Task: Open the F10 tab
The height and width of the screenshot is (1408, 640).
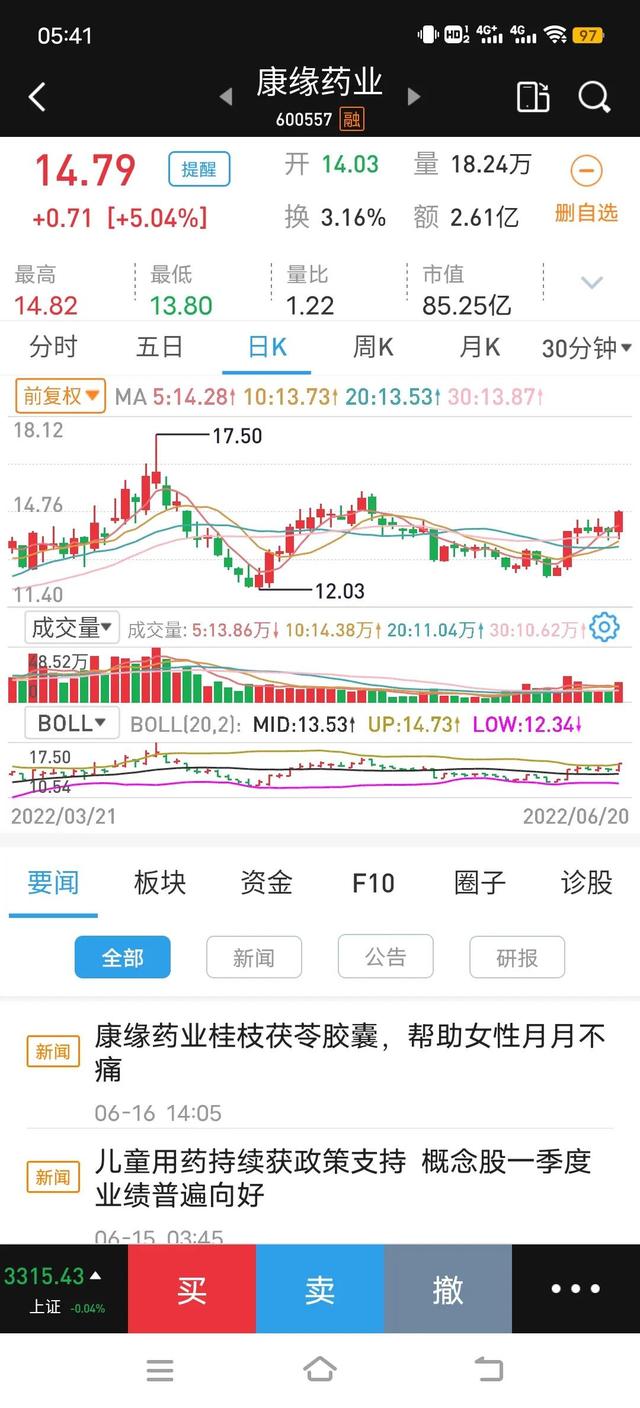Action: pyautogui.click(x=373, y=883)
